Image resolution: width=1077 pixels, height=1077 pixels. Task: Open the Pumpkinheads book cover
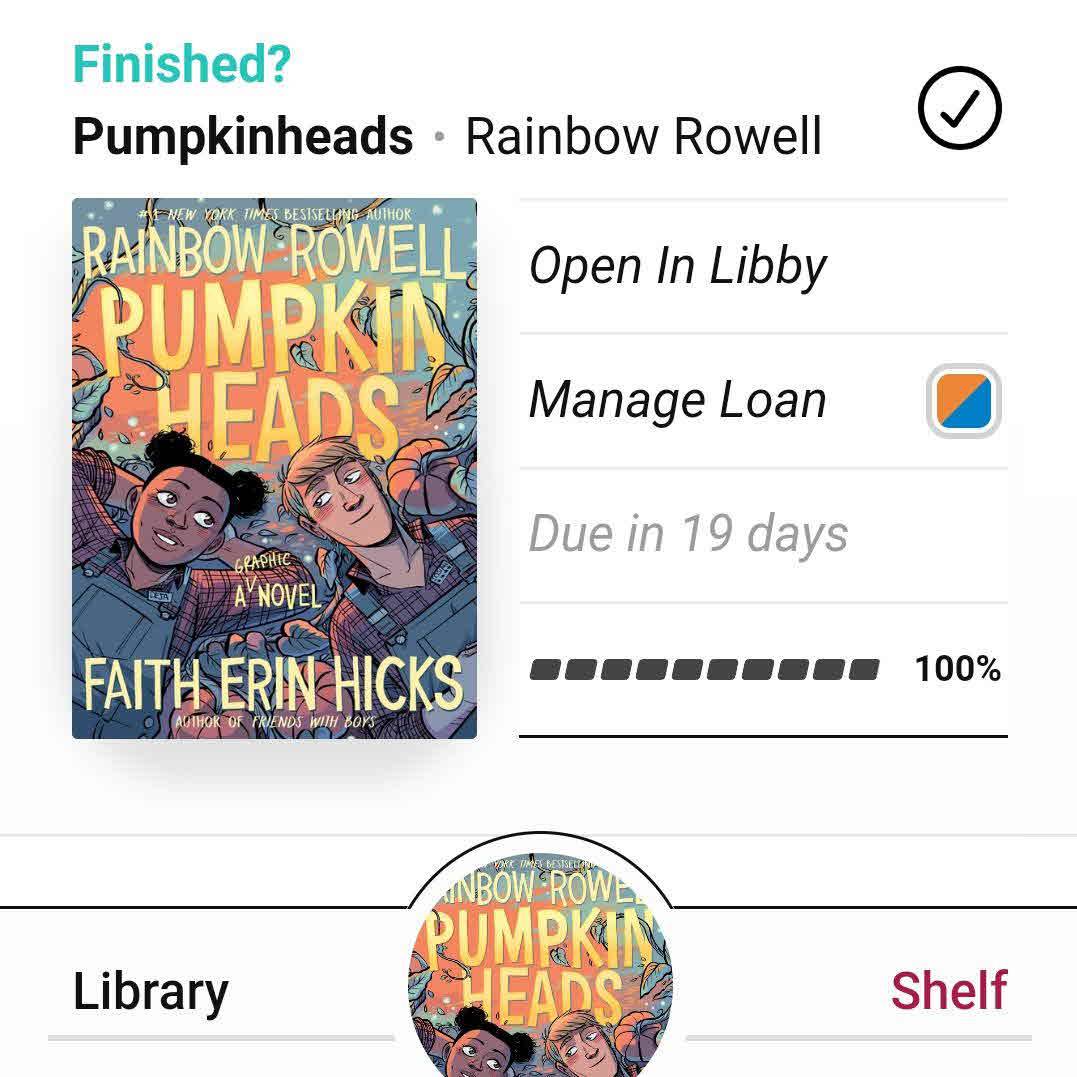tap(274, 468)
